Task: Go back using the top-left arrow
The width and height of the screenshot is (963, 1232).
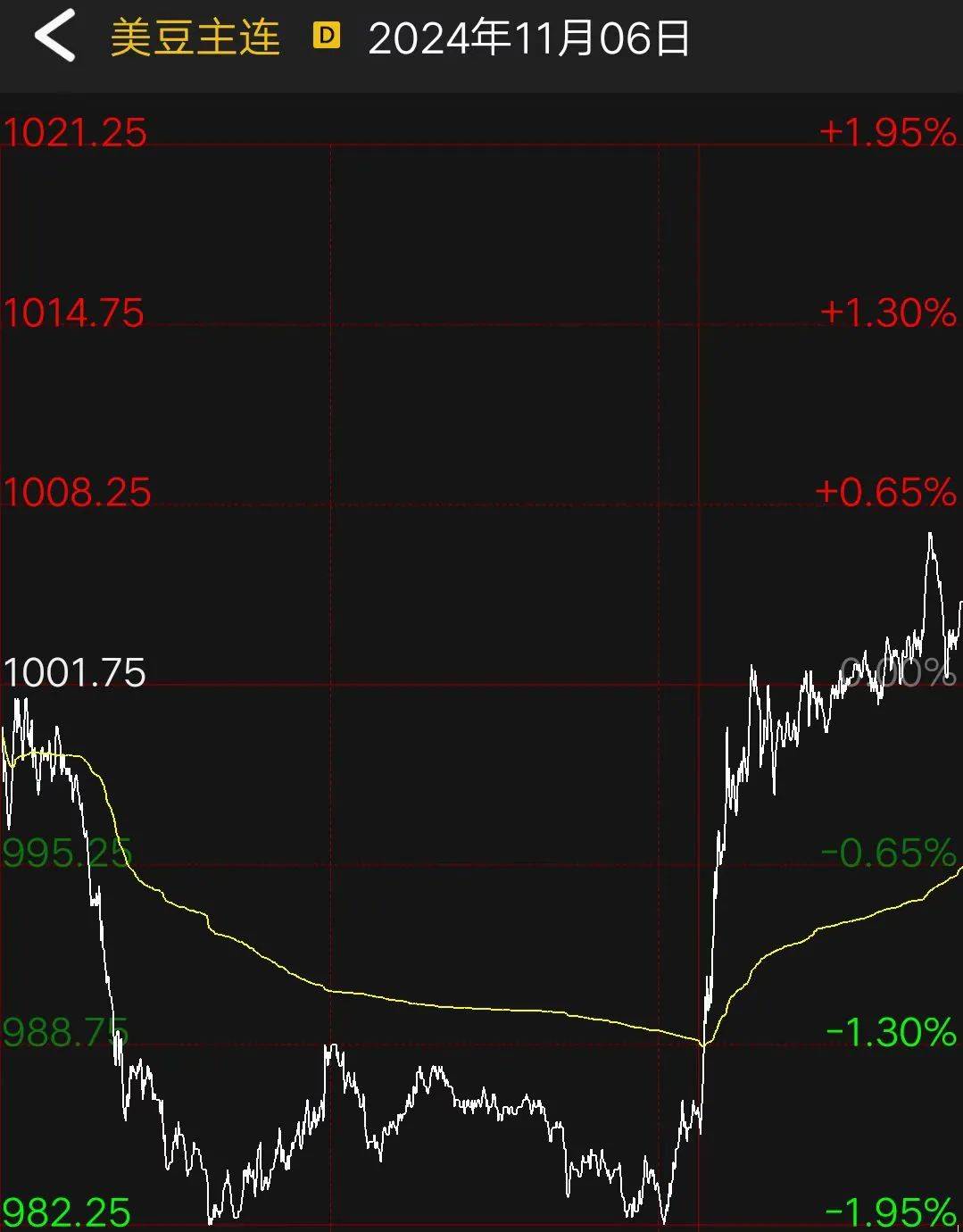Action: pos(54,37)
